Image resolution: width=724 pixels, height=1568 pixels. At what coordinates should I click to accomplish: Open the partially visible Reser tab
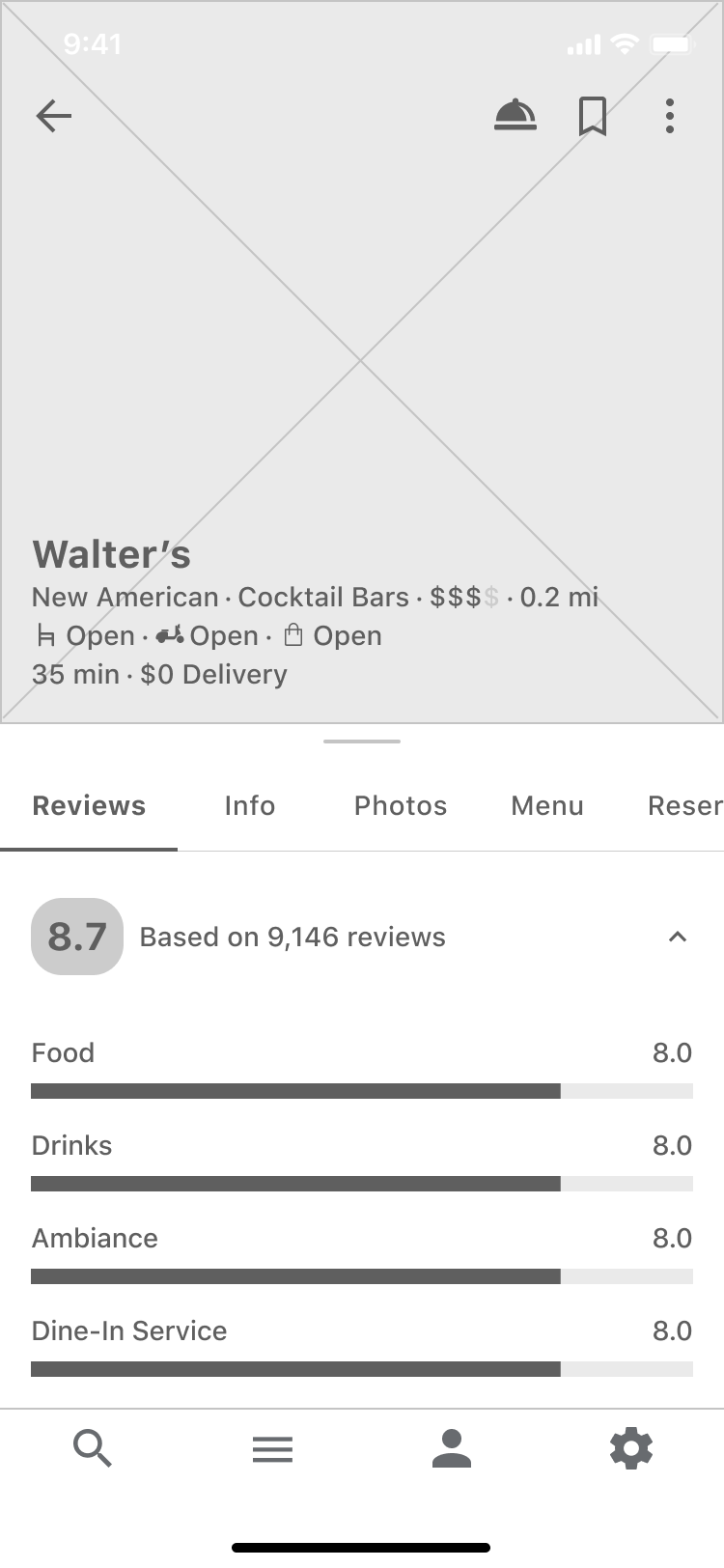[683, 806]
